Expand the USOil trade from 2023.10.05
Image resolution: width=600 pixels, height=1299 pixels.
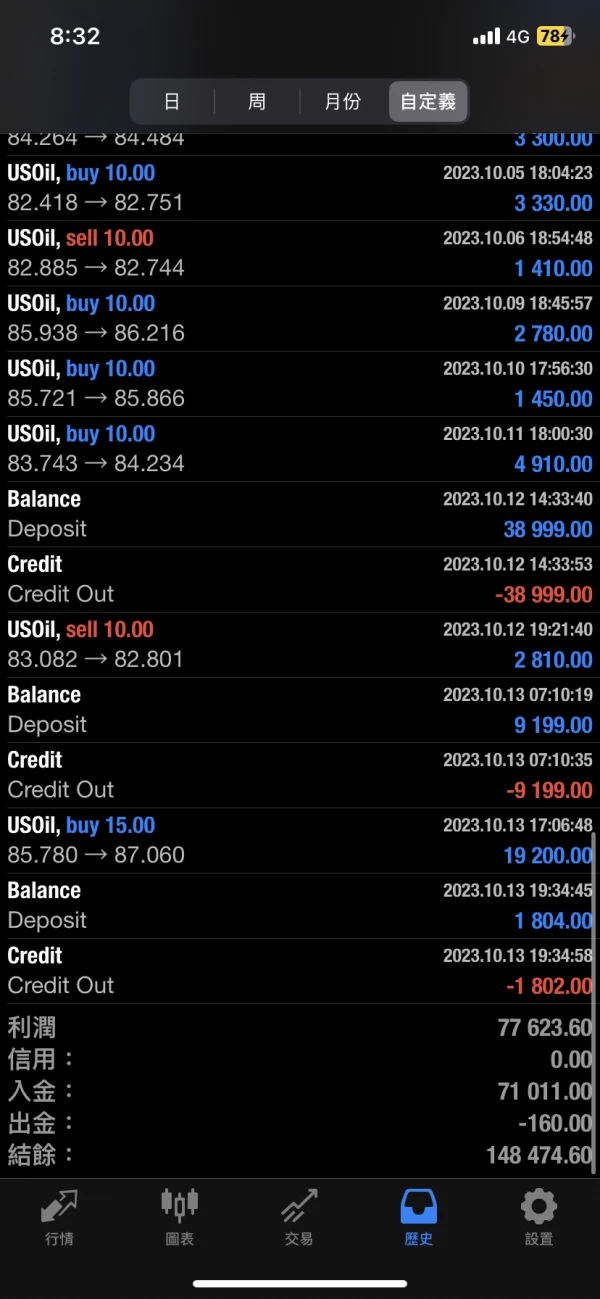click(300, 188)
